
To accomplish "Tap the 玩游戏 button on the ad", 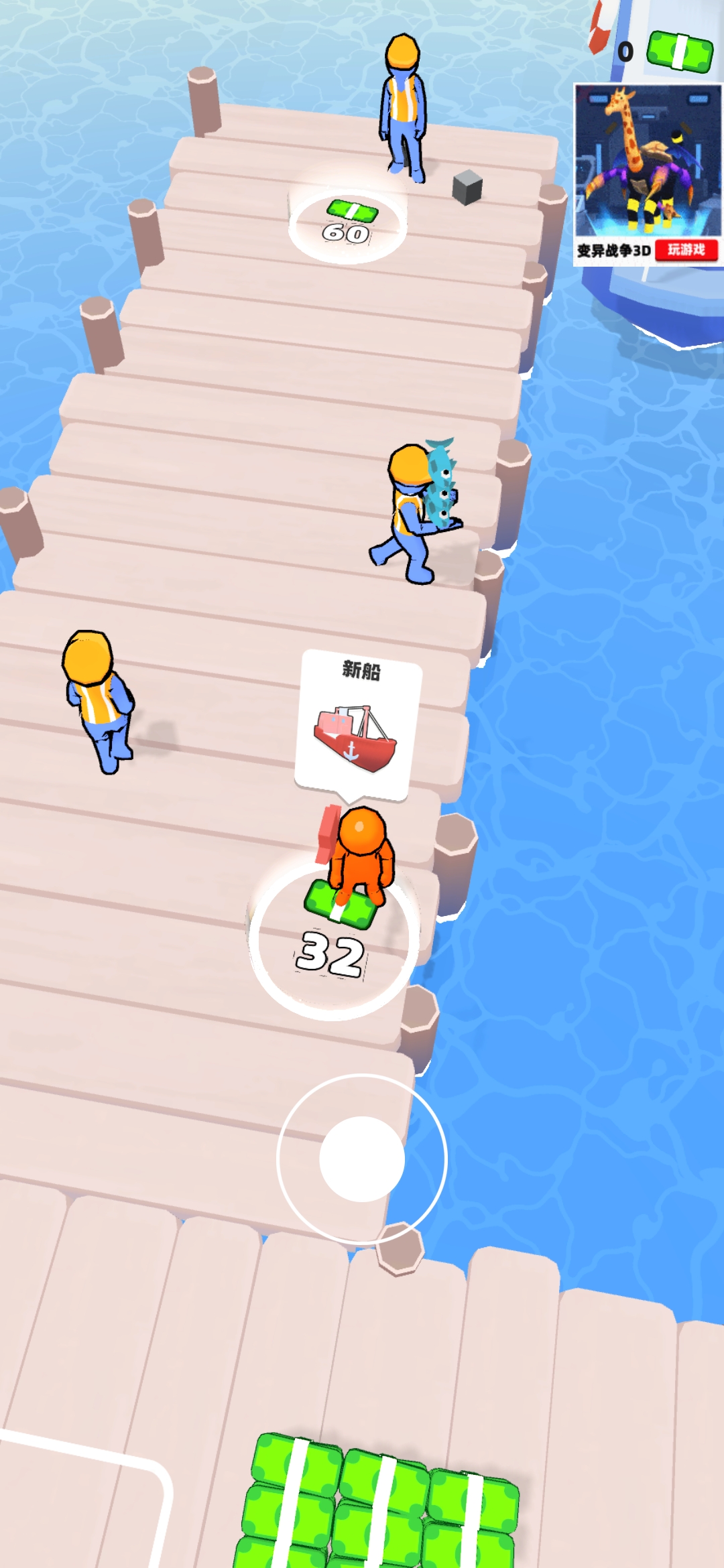I will (x=686, y=250).
